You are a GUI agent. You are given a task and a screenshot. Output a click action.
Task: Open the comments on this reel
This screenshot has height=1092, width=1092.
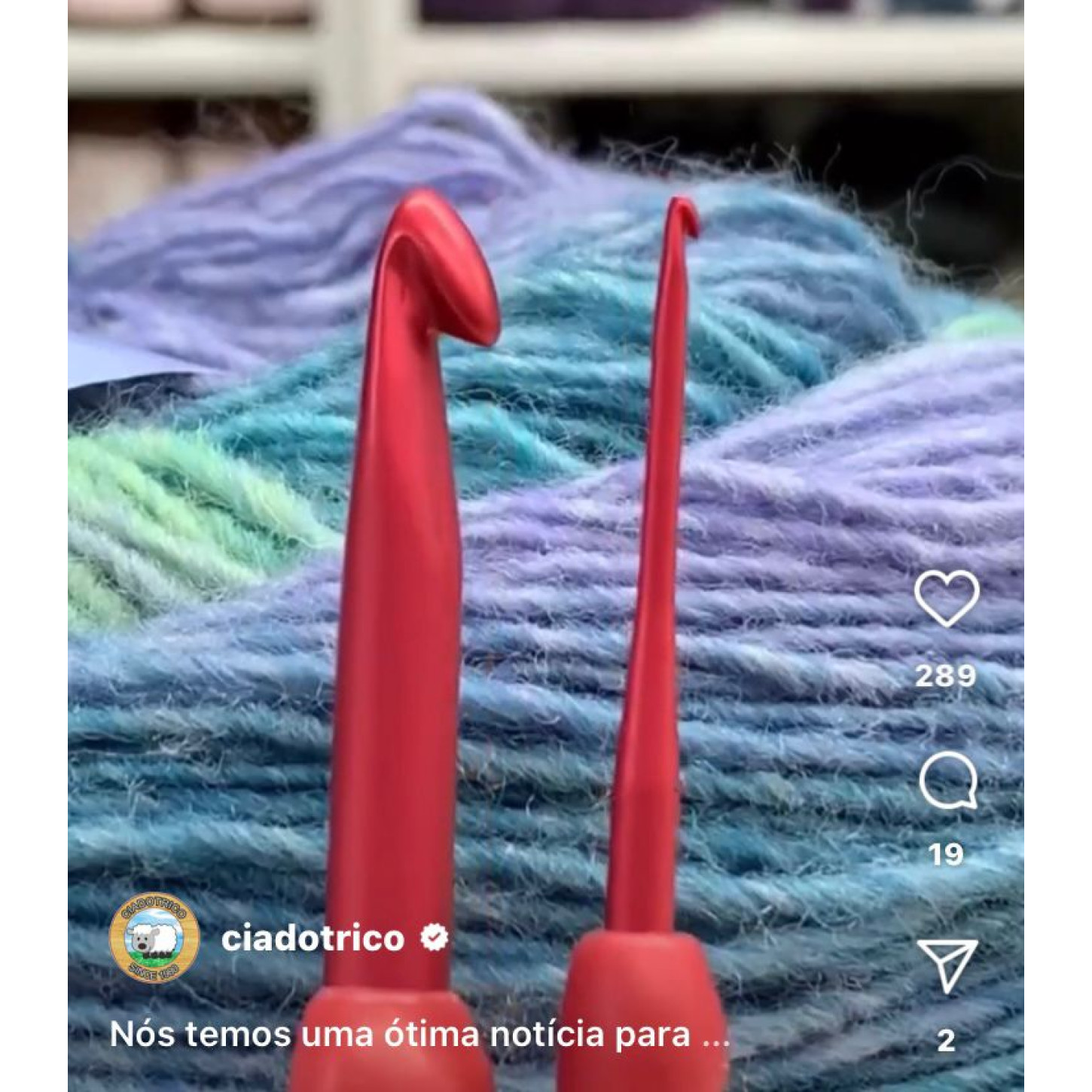coord(947,781)
